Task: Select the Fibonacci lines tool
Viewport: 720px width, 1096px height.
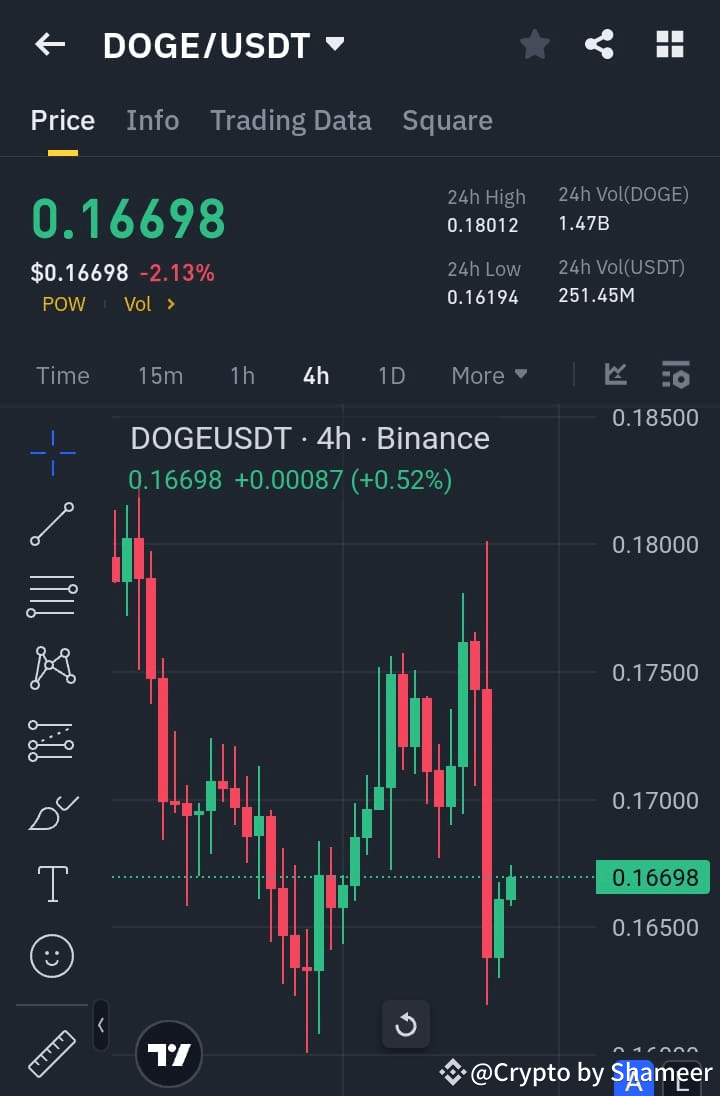Action: (51, 739)
